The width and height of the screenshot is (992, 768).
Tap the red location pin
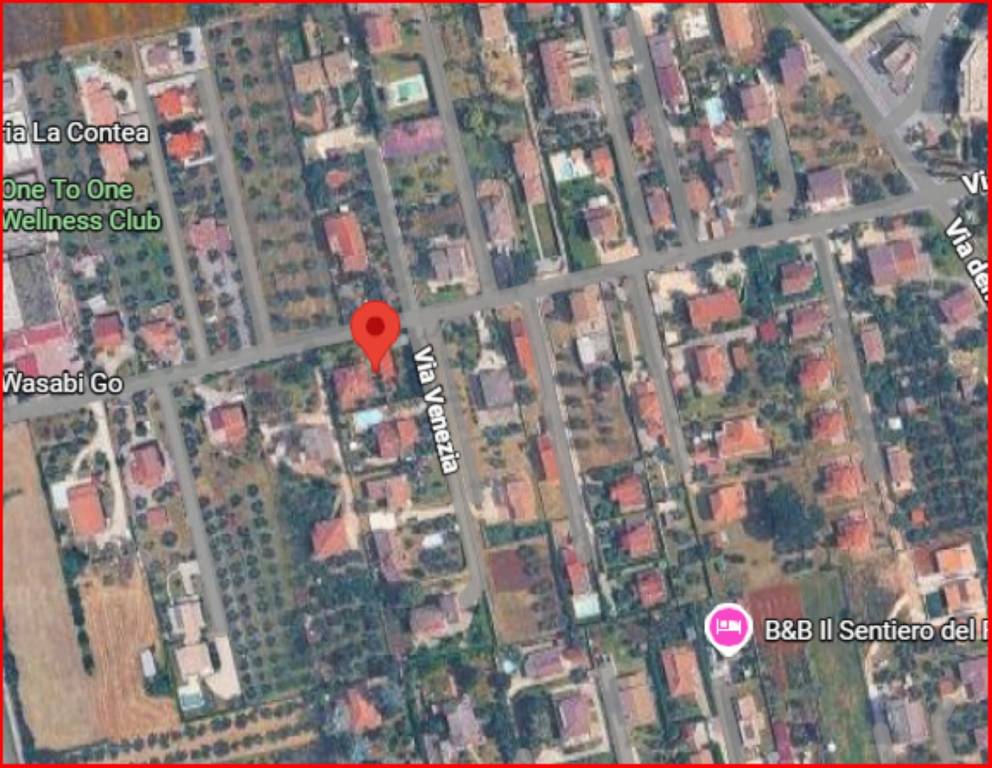pyautogui.click(x=376, y=329)
